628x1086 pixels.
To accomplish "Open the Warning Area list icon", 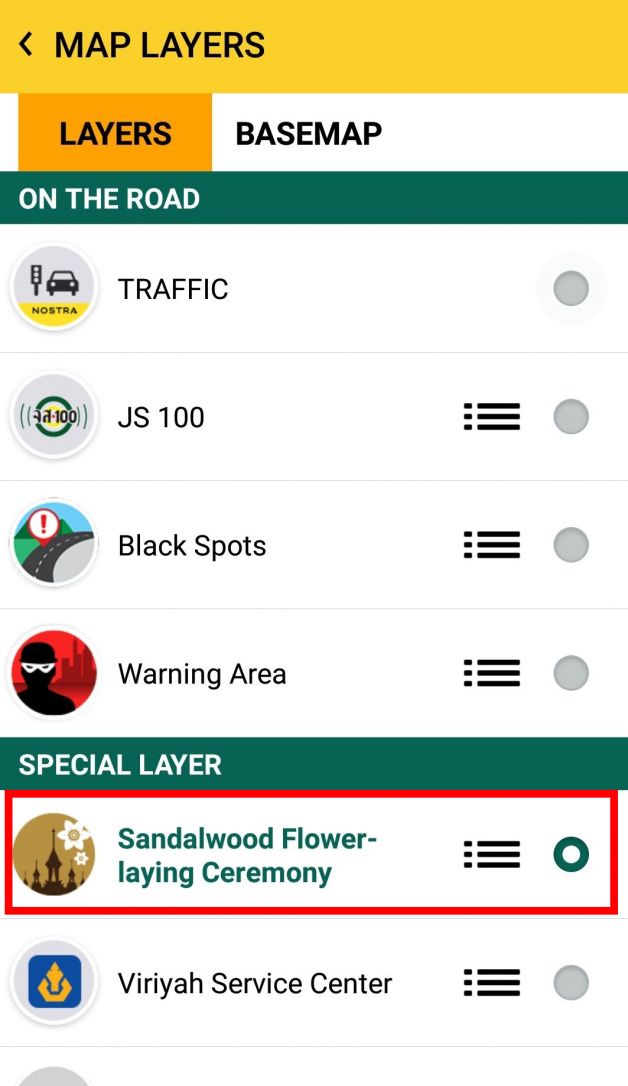I will tap(492, 673).
